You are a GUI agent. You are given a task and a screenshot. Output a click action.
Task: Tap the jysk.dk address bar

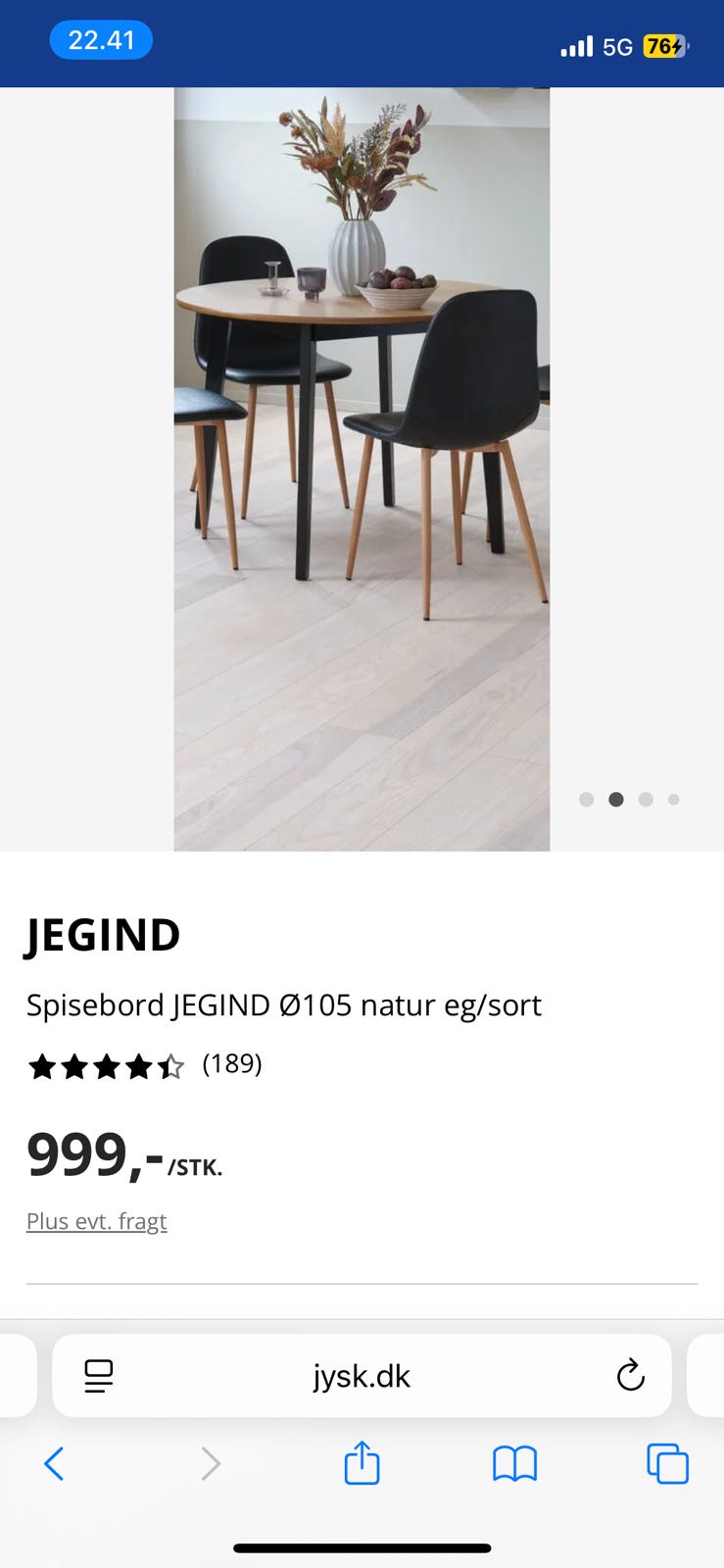[x=362, y=1375]
